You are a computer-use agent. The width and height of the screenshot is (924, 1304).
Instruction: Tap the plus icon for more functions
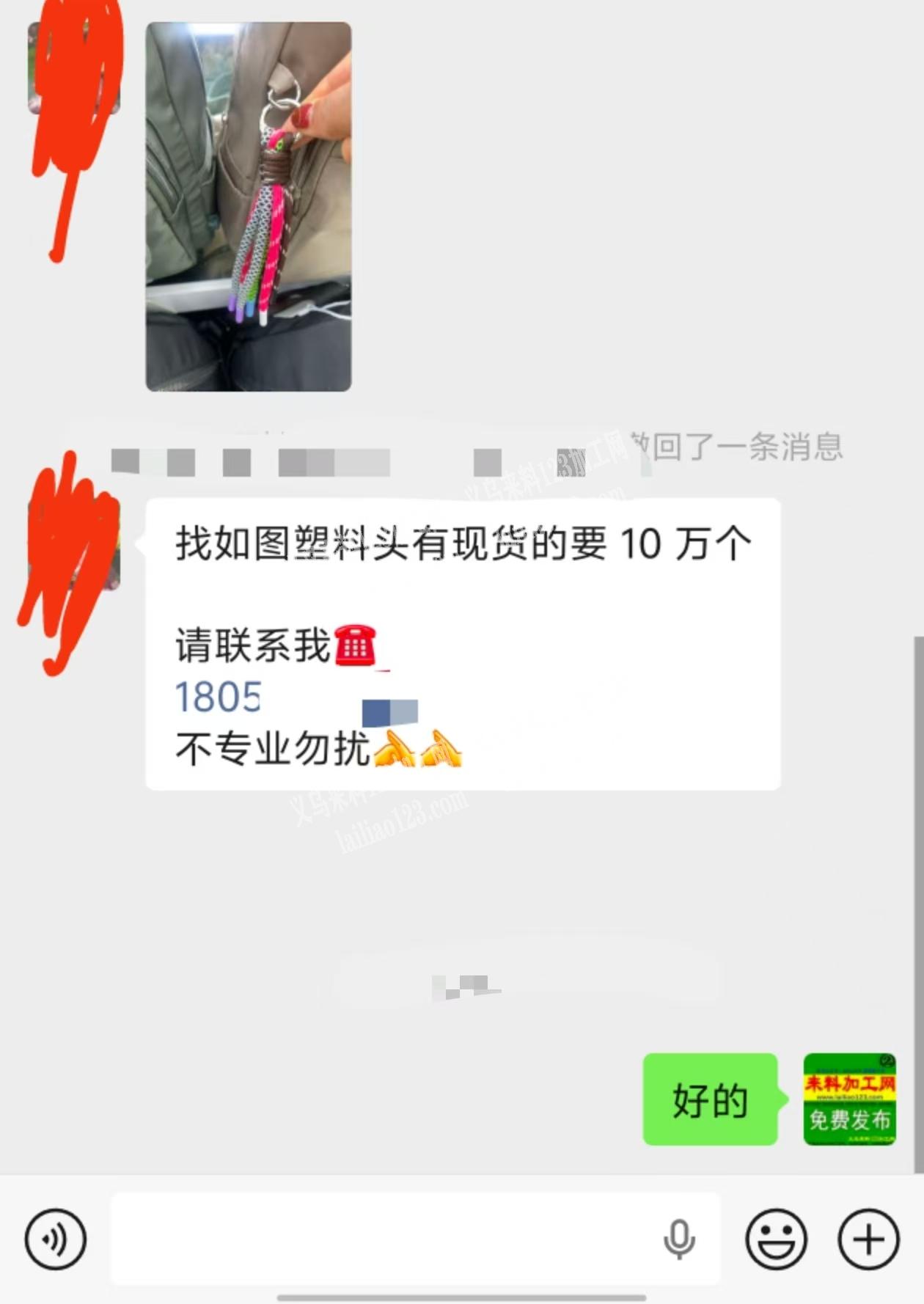pyautogui.click(x=869, y=1237)
